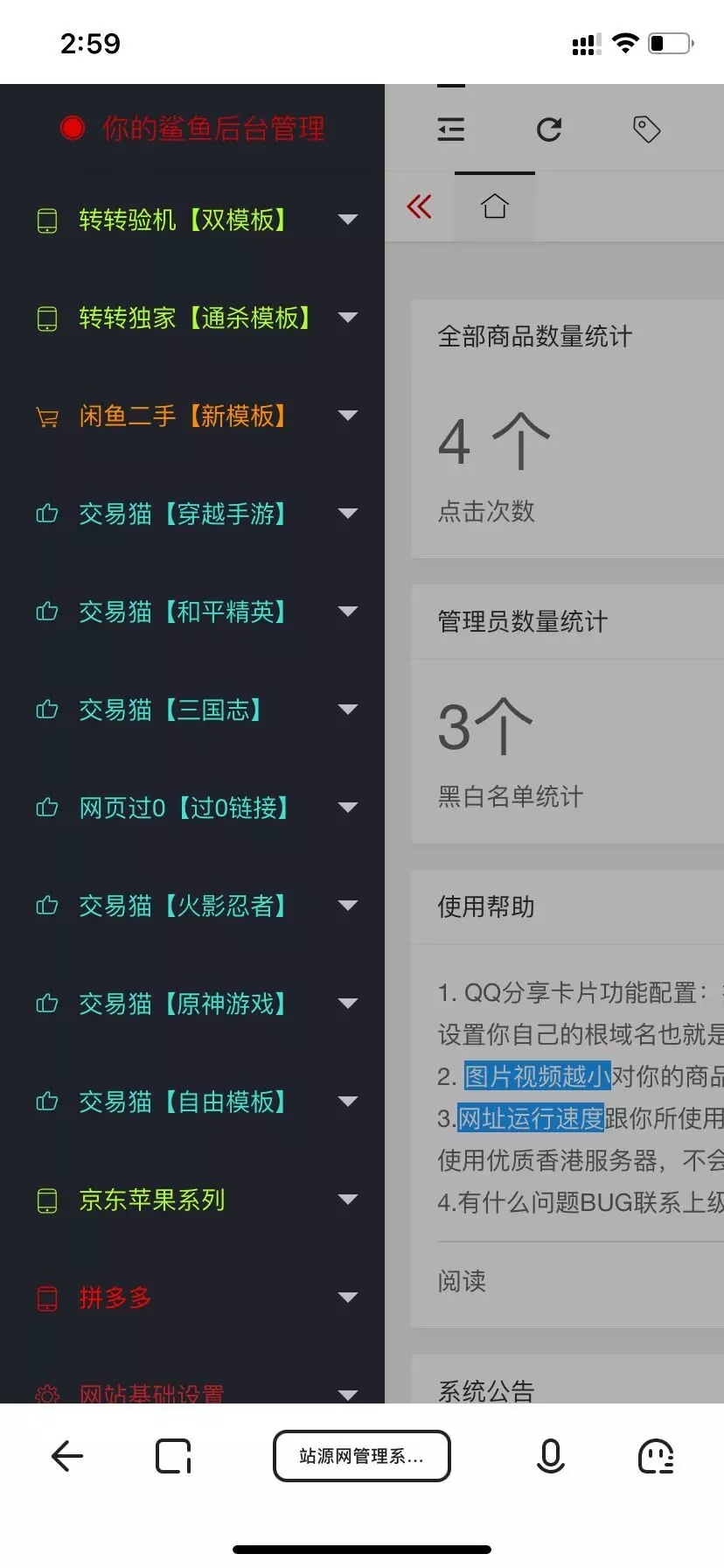
Task: Expand 交易猫【火影忍者】 section
Action: coord(182,906)
